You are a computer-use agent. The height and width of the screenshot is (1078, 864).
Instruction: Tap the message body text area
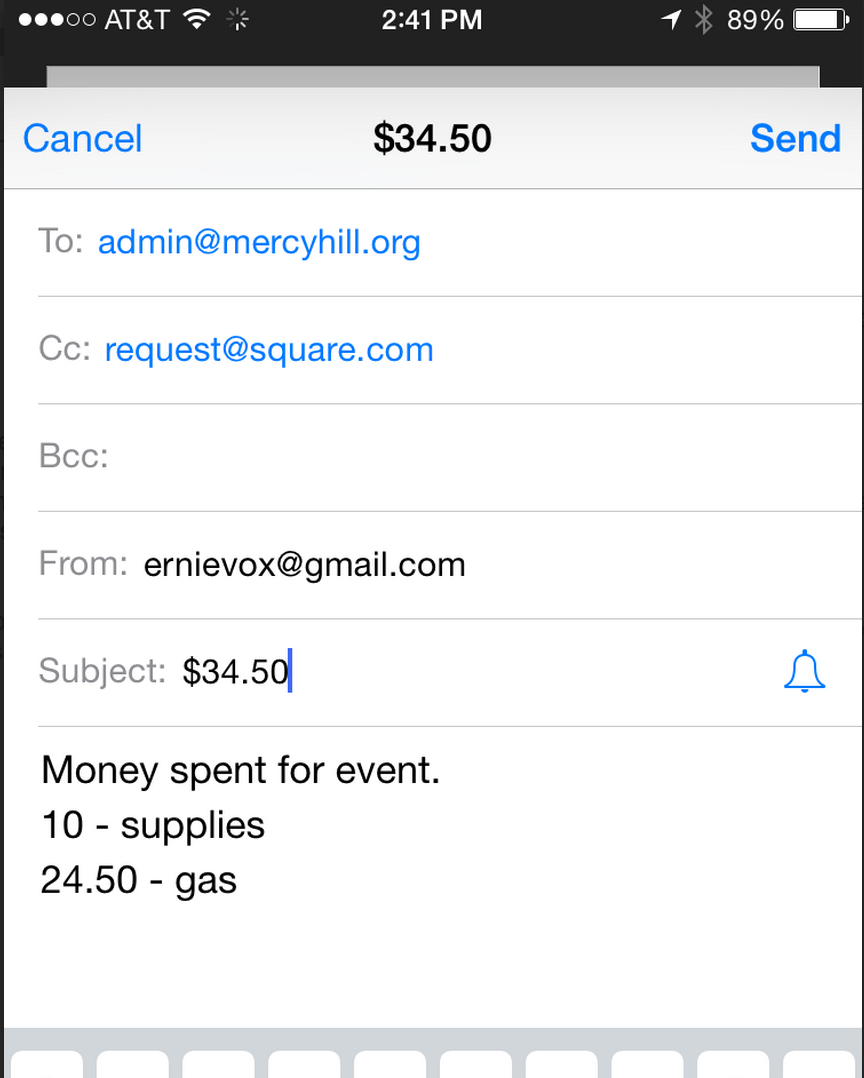tap(430, 880)
